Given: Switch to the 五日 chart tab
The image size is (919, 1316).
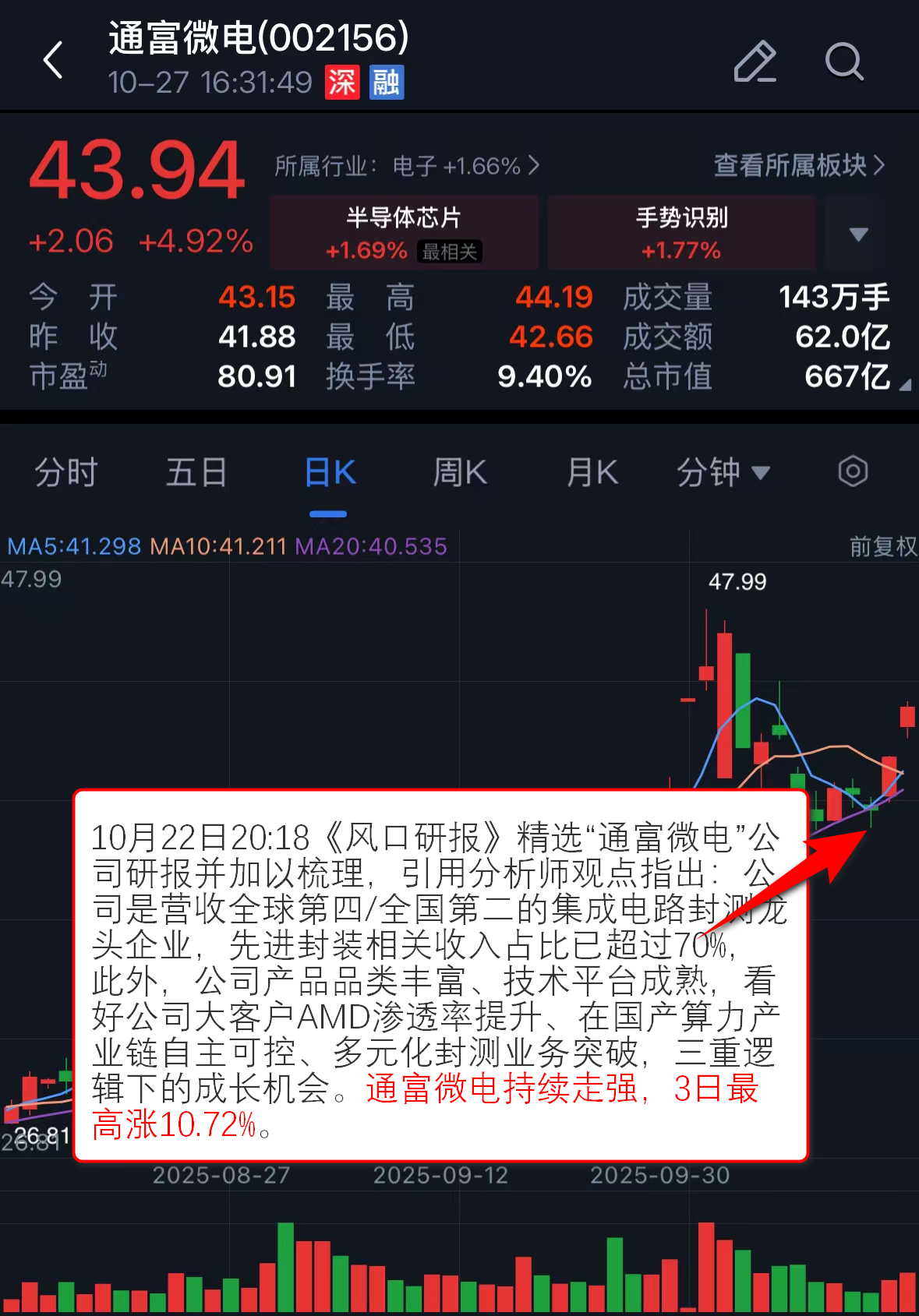Looking at the screenshot, I should pyautogui.click(x=196, y=472).
